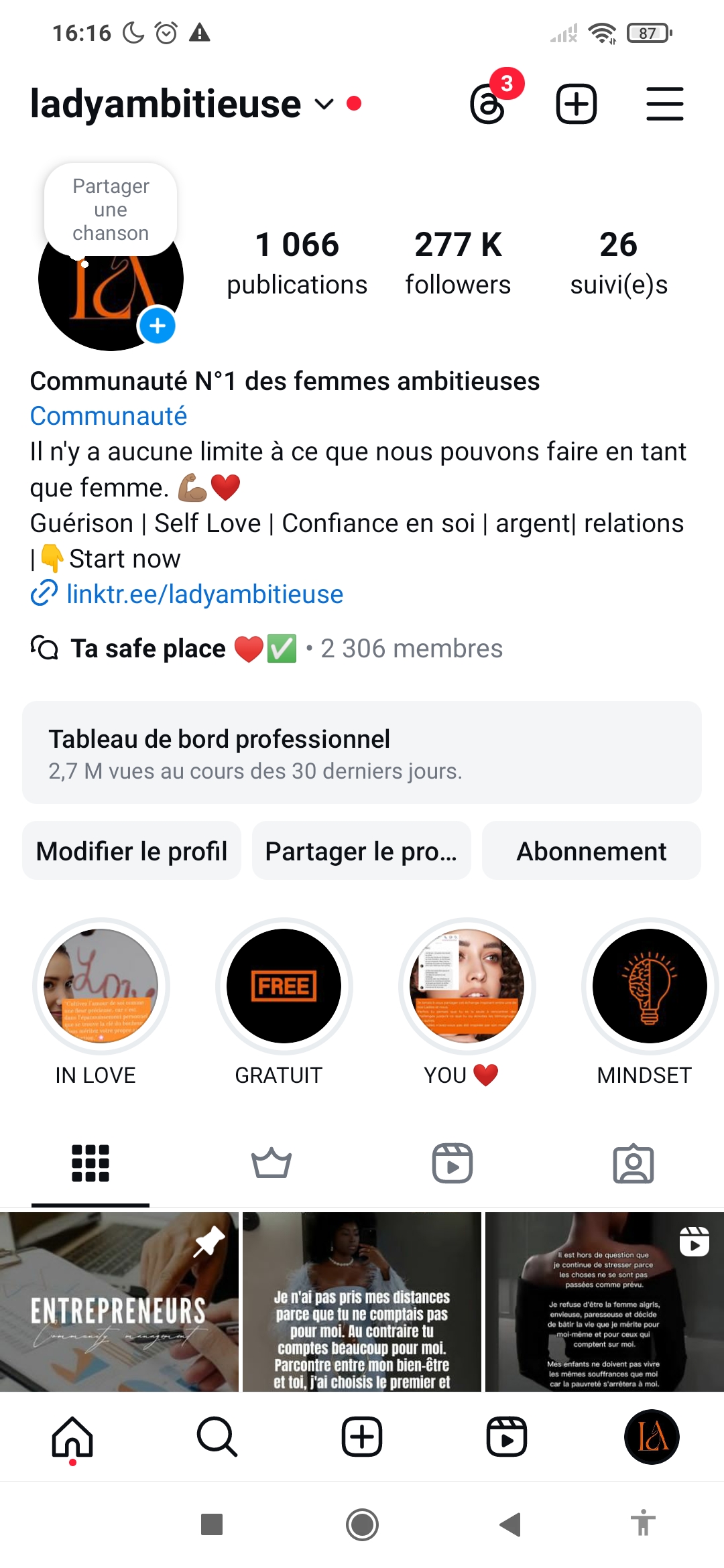724x1568 pixels.
Task: Show the 277 K followers list
Action: [x=458, y=263]
